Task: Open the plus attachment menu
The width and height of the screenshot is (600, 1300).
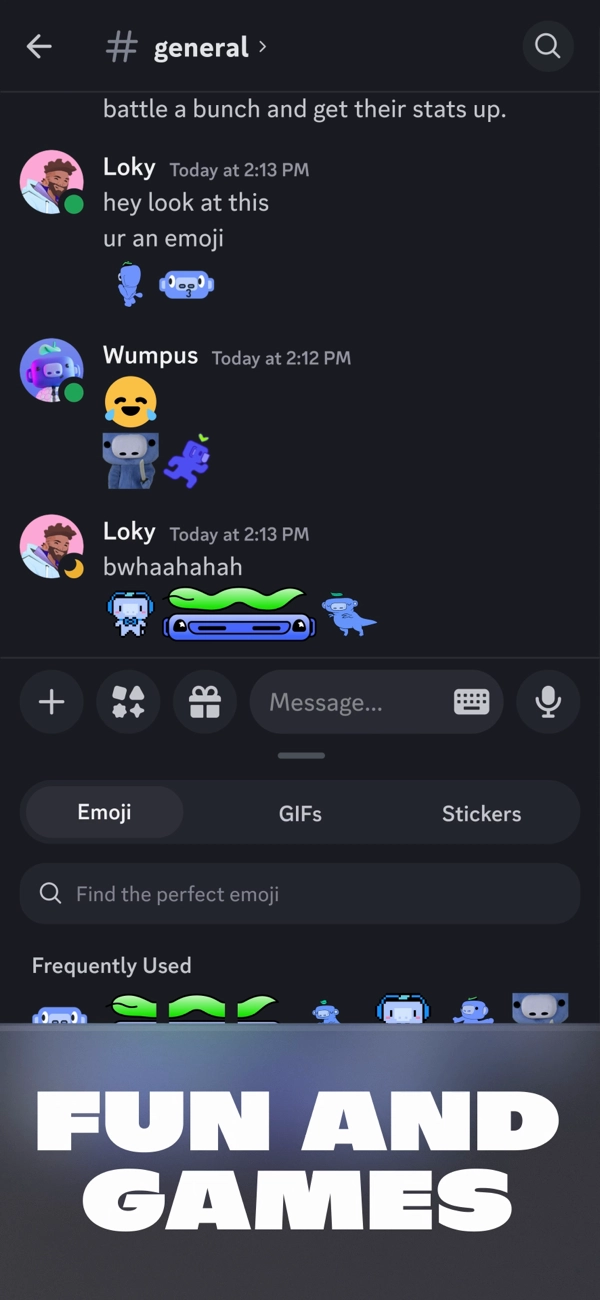Action: pos(51,702)
